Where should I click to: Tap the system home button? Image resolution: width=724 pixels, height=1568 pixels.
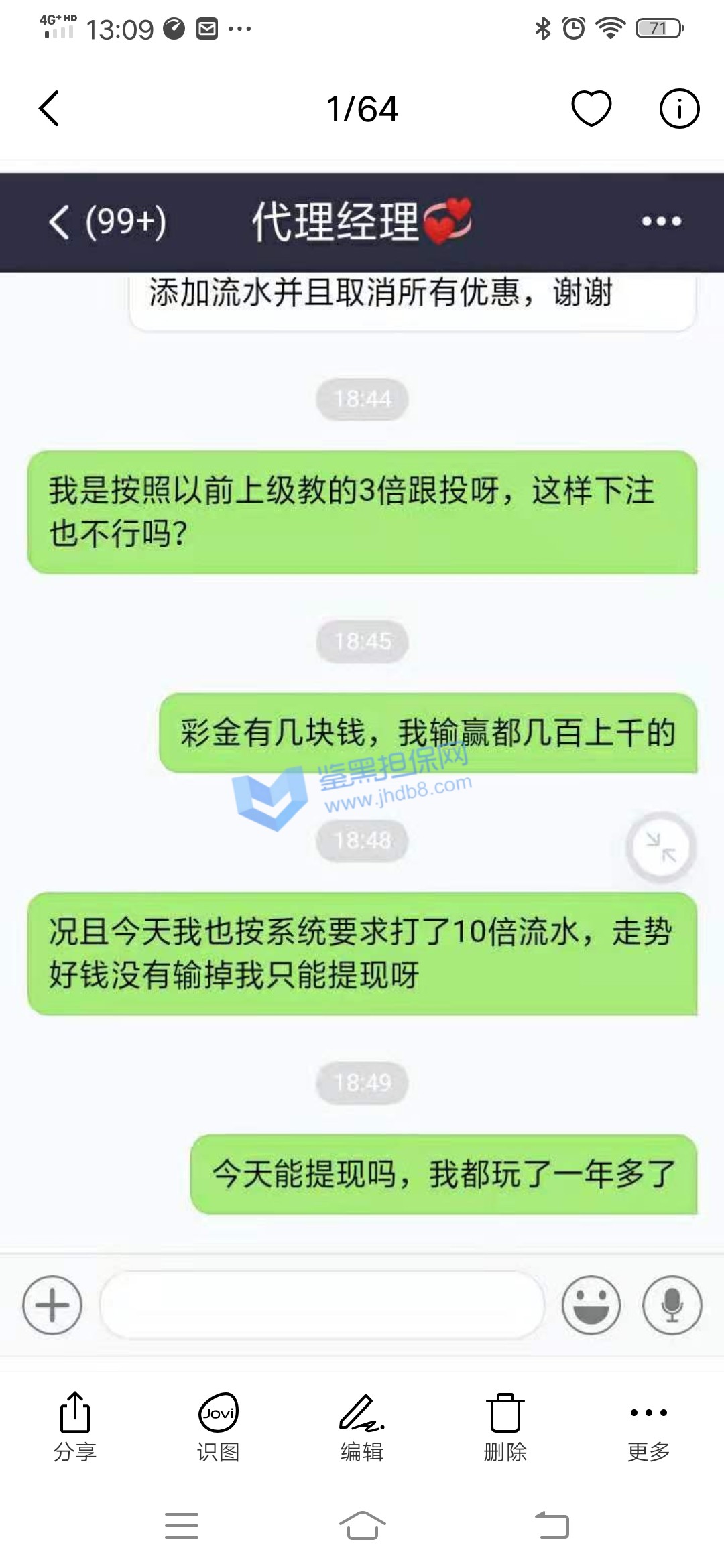362,1526
